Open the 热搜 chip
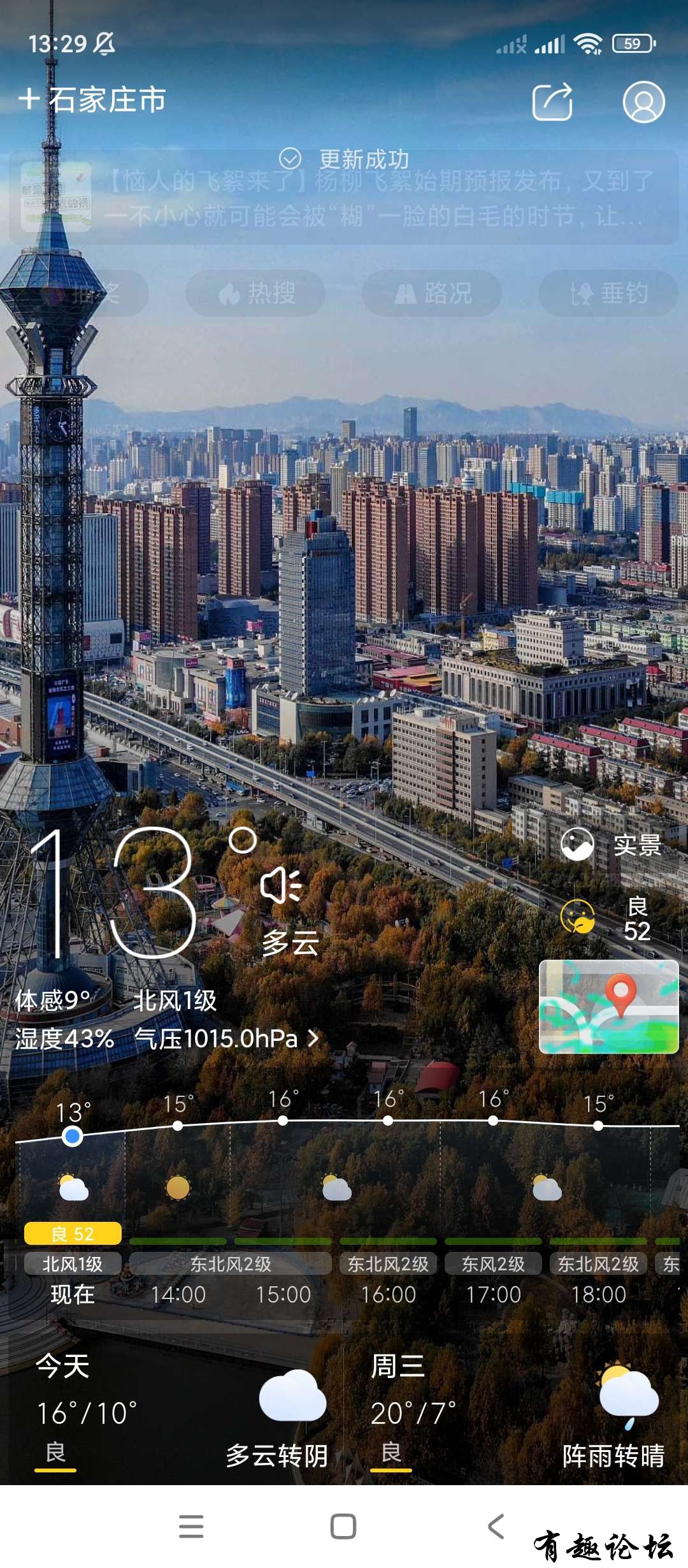This screenshot has width=688, height=1568. coord(256,293)
